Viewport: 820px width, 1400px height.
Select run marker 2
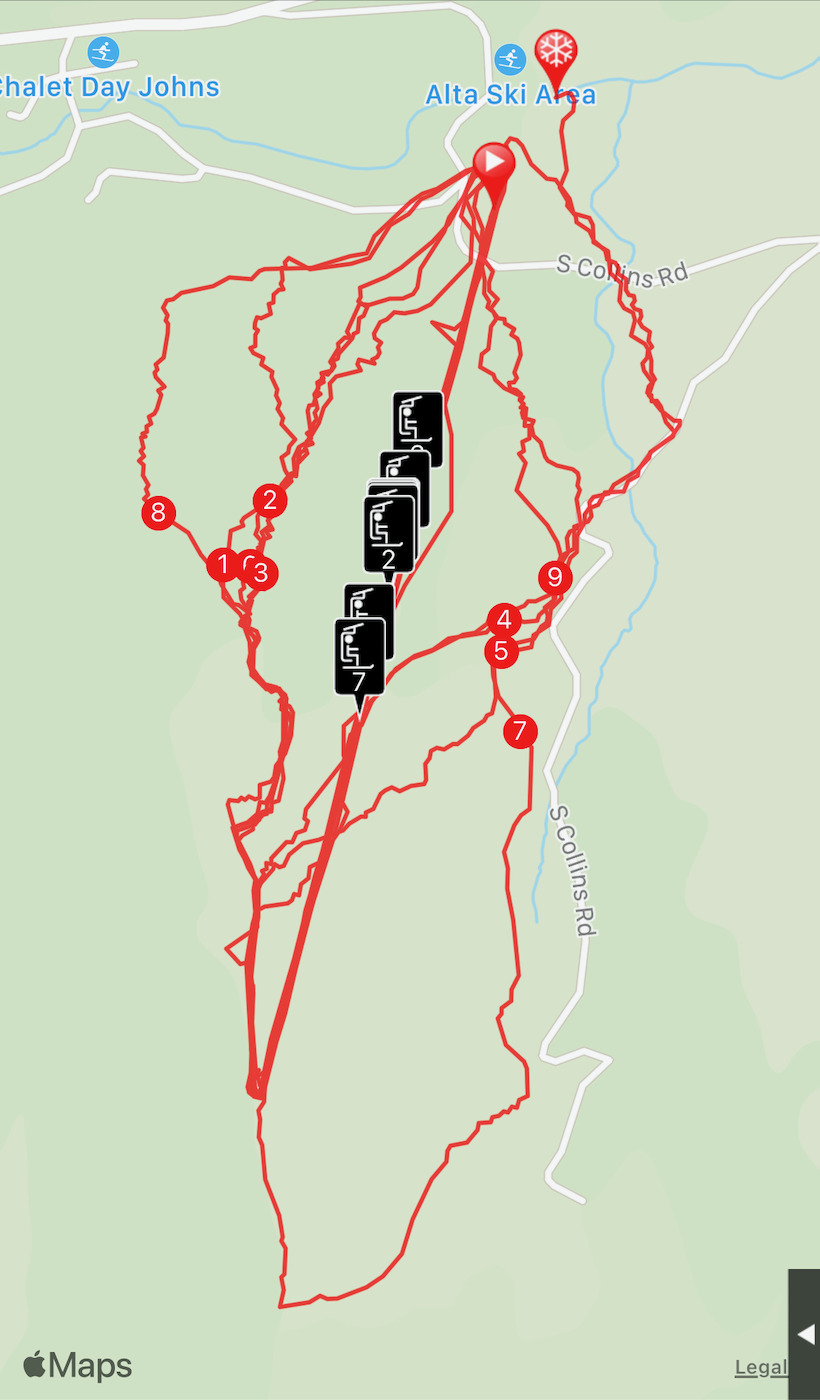[x=269, y=499]
